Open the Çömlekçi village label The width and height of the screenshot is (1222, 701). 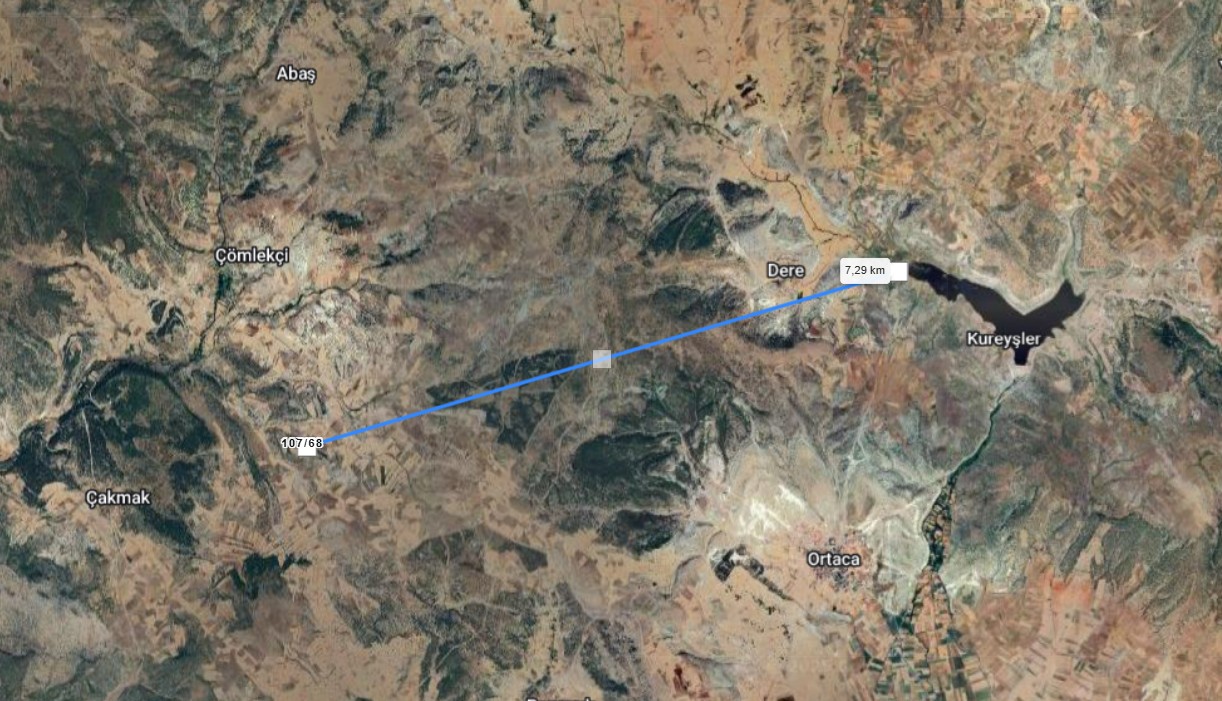coord(252,256)
